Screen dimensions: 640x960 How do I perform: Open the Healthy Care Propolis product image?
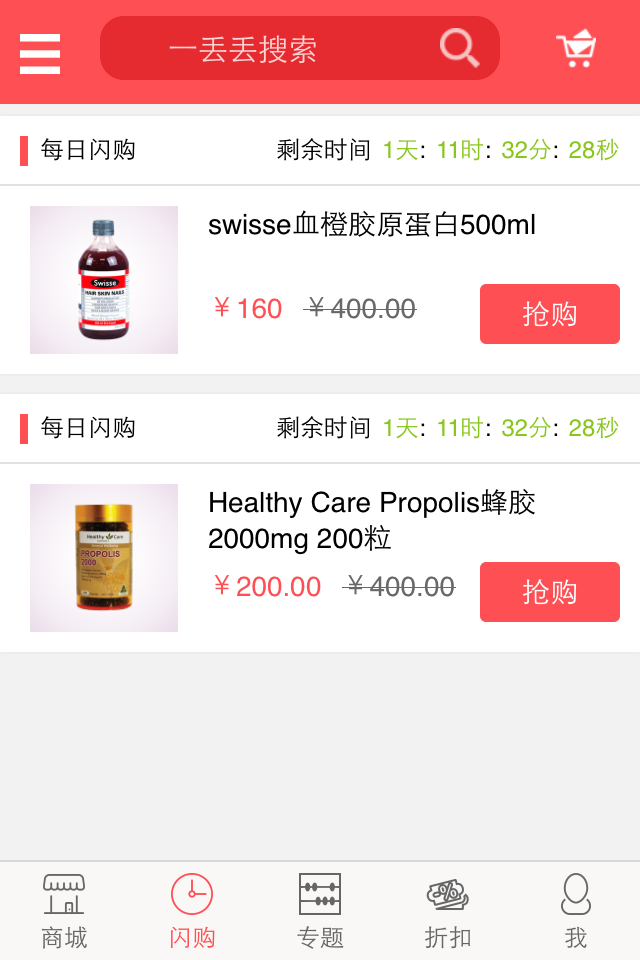pyautogui.click(x=104, y=558)
